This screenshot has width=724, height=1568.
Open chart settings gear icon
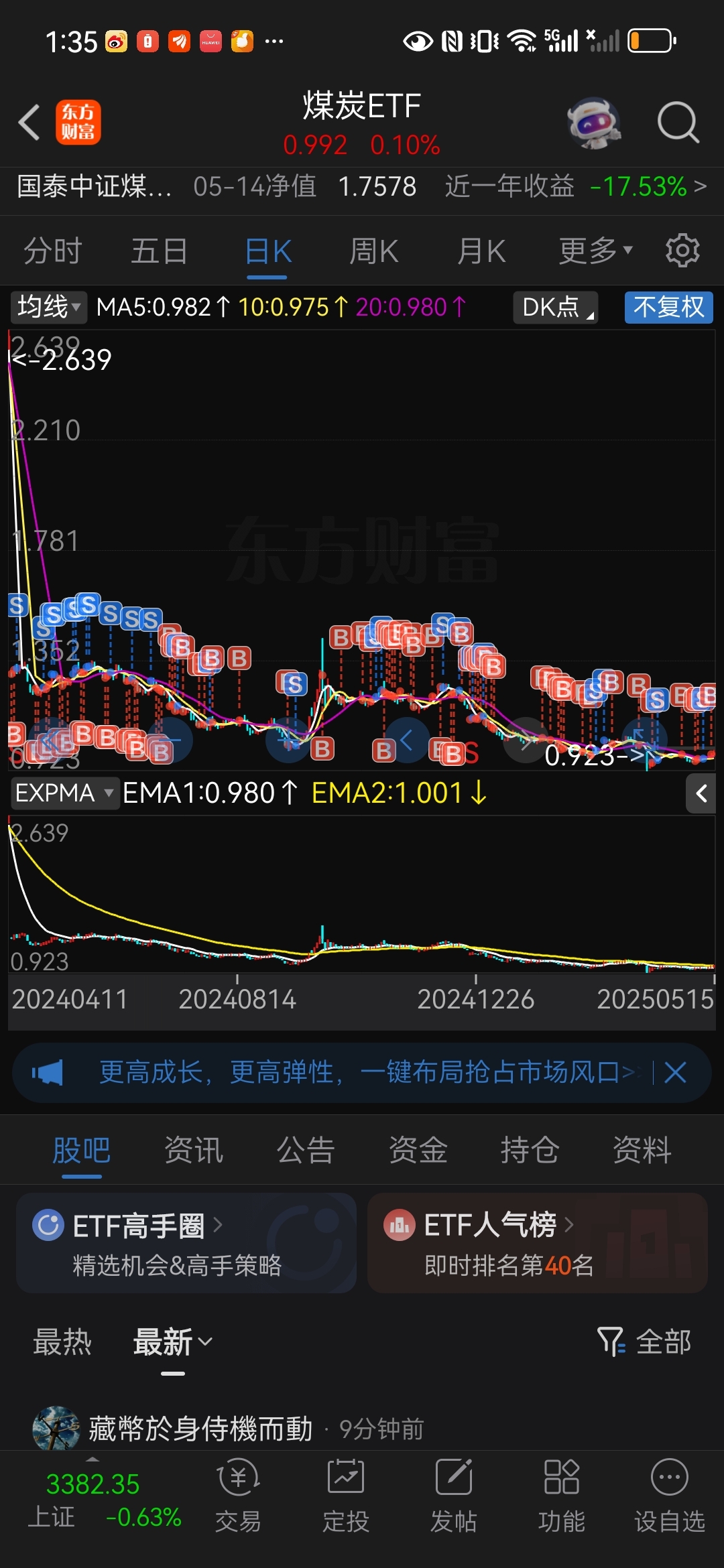682,251
